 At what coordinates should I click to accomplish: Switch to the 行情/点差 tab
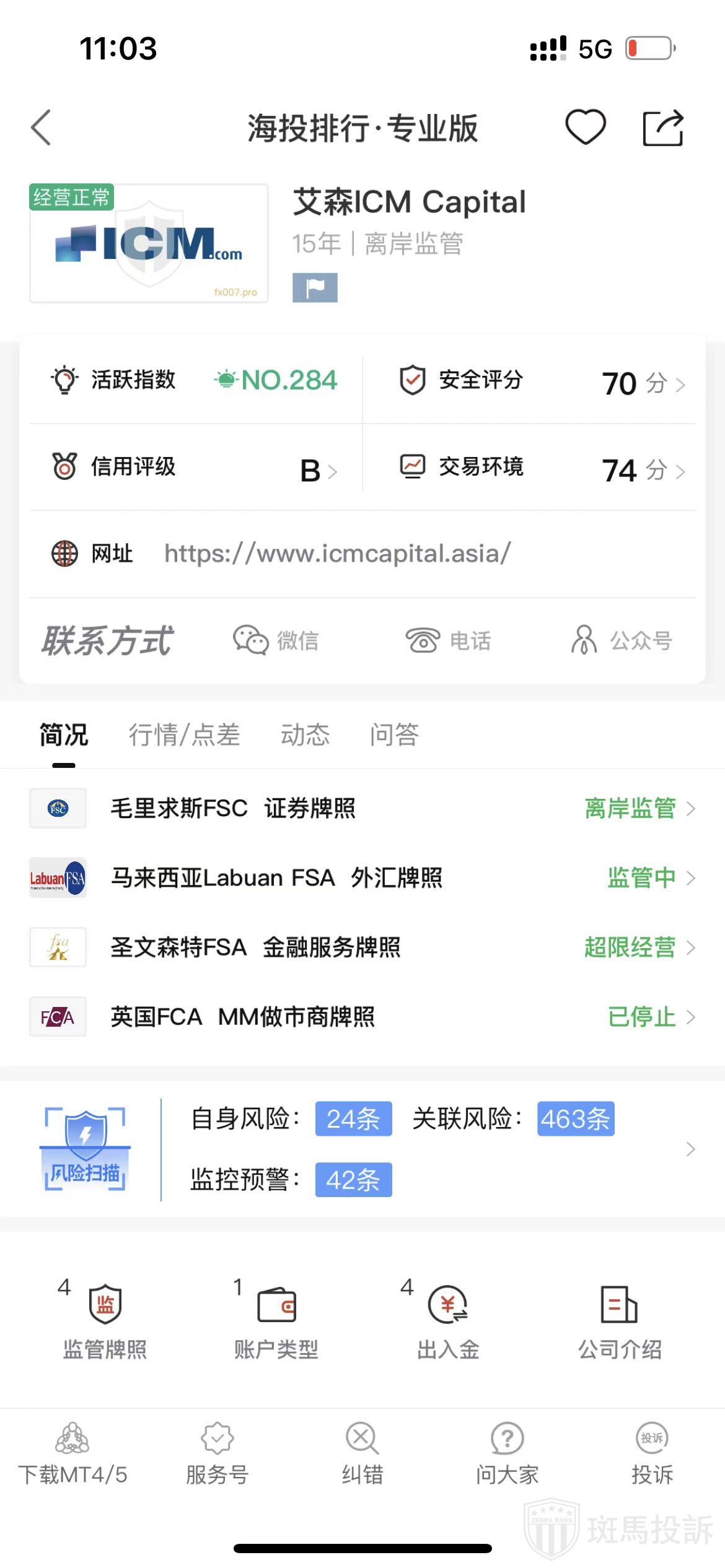(x=184, y=735)
